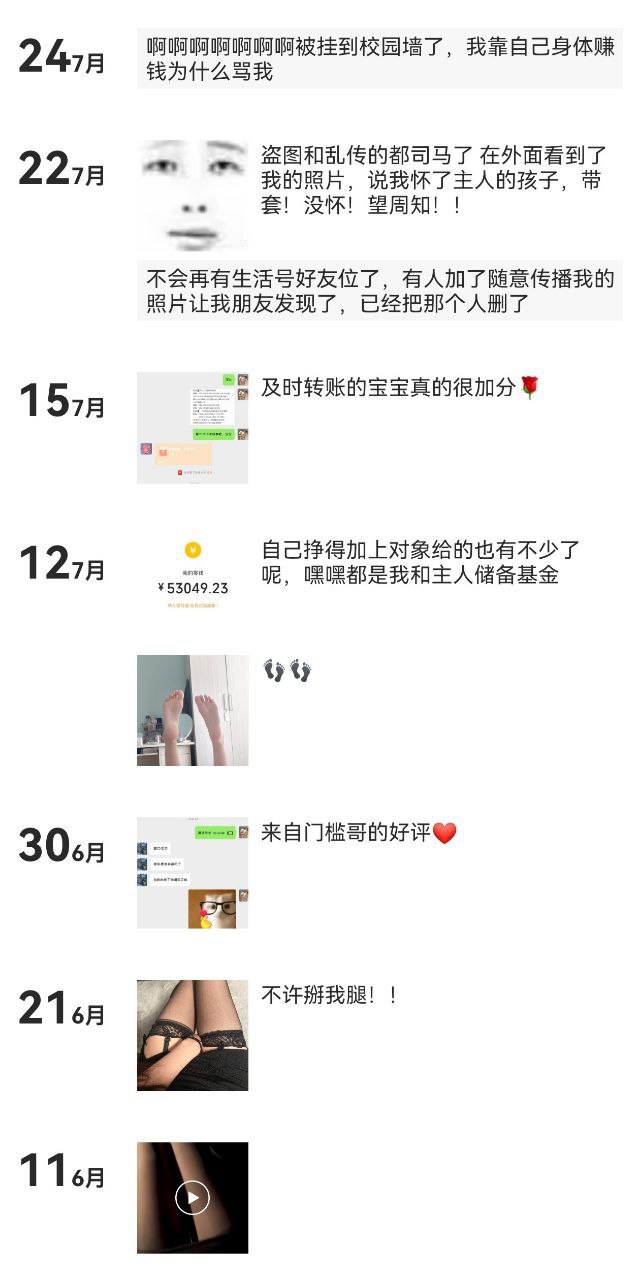Open the 24 July text post about 校园墙

click(379, 60)
